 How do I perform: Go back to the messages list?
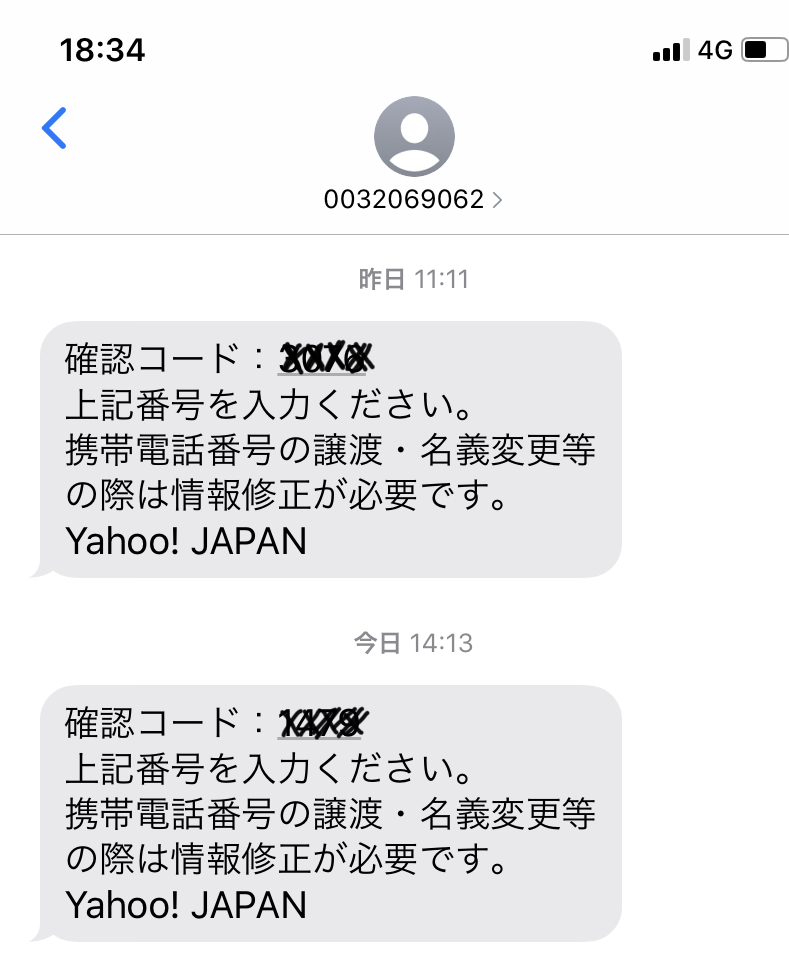(x=54, y=128)
